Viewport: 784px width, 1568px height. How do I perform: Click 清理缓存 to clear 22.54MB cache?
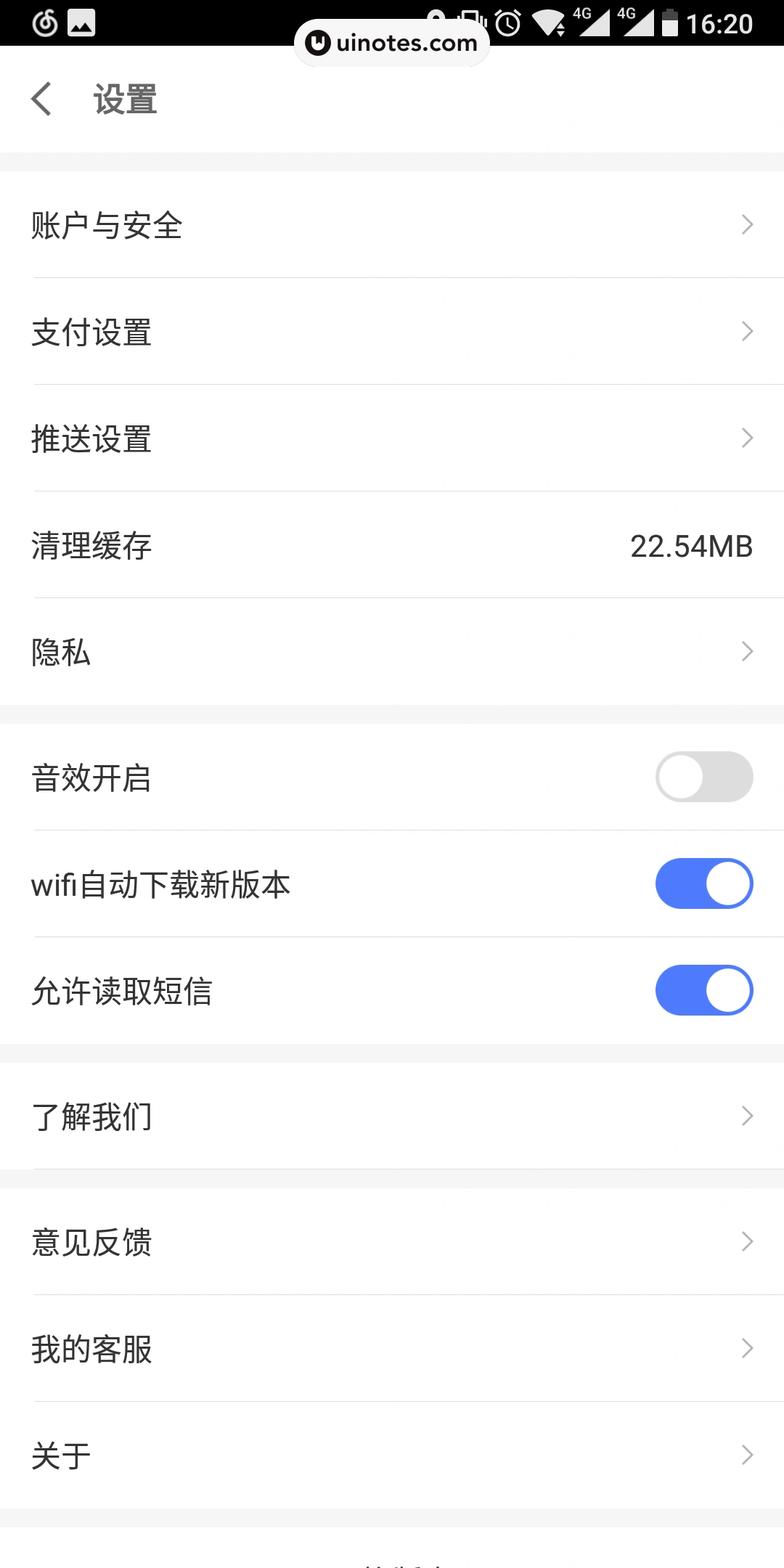(392, 547)
